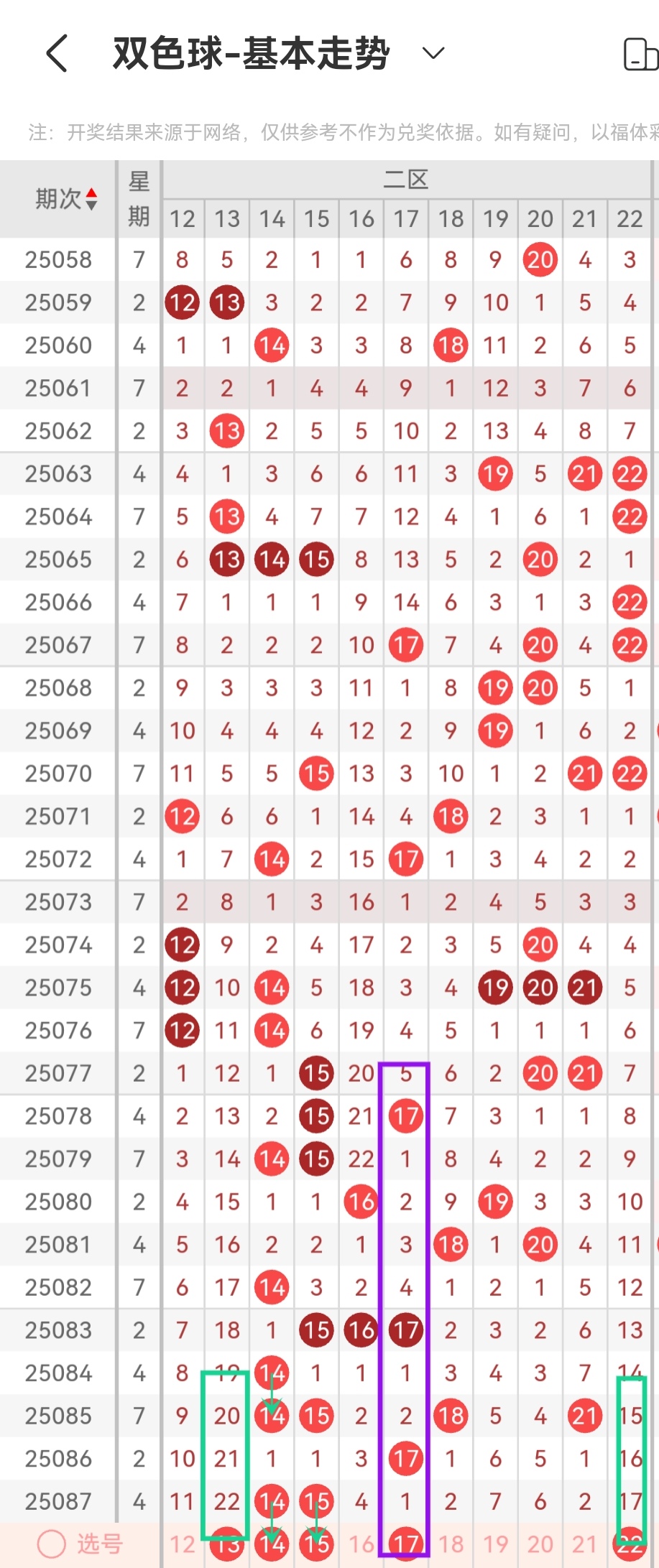This screenshot has width=659, height=1568.
Task: Tap the red ball 20 in row 25058
Action: point(540,260)
